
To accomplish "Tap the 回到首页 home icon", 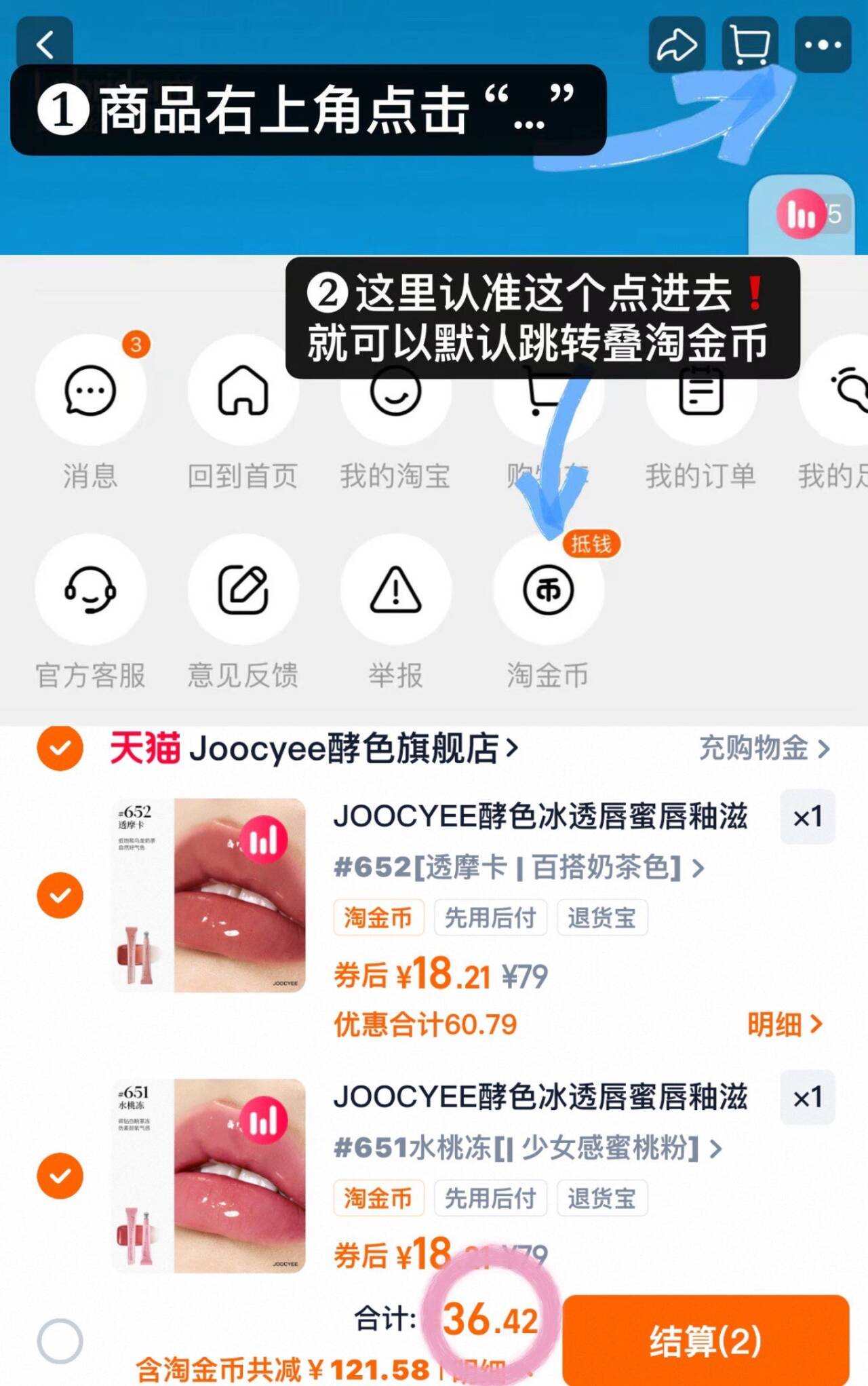I will (x=243, y=389).
